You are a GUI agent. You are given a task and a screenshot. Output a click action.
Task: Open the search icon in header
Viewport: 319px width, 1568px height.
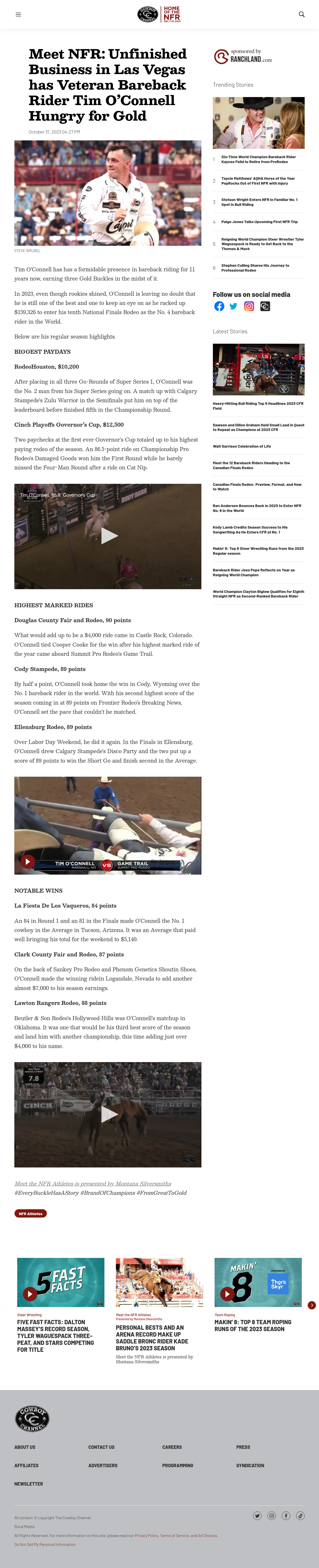pyautogui.click(x=302, y=14)
